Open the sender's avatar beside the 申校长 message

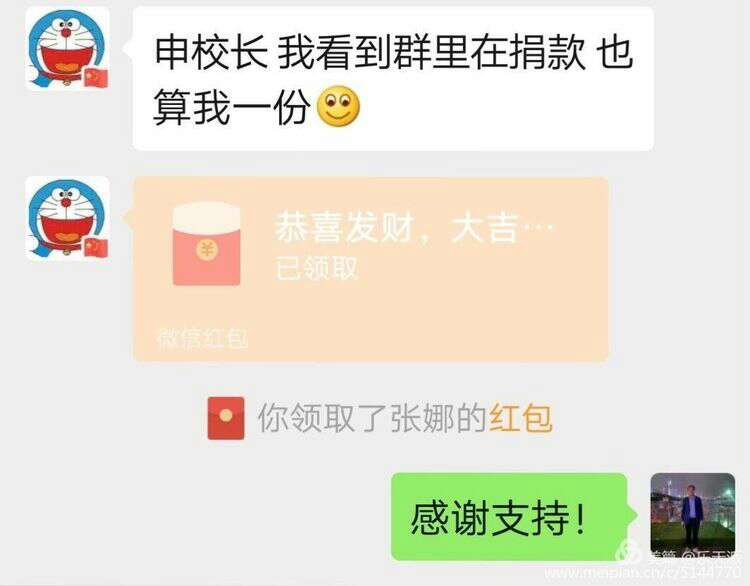click(x=67, y=49)
